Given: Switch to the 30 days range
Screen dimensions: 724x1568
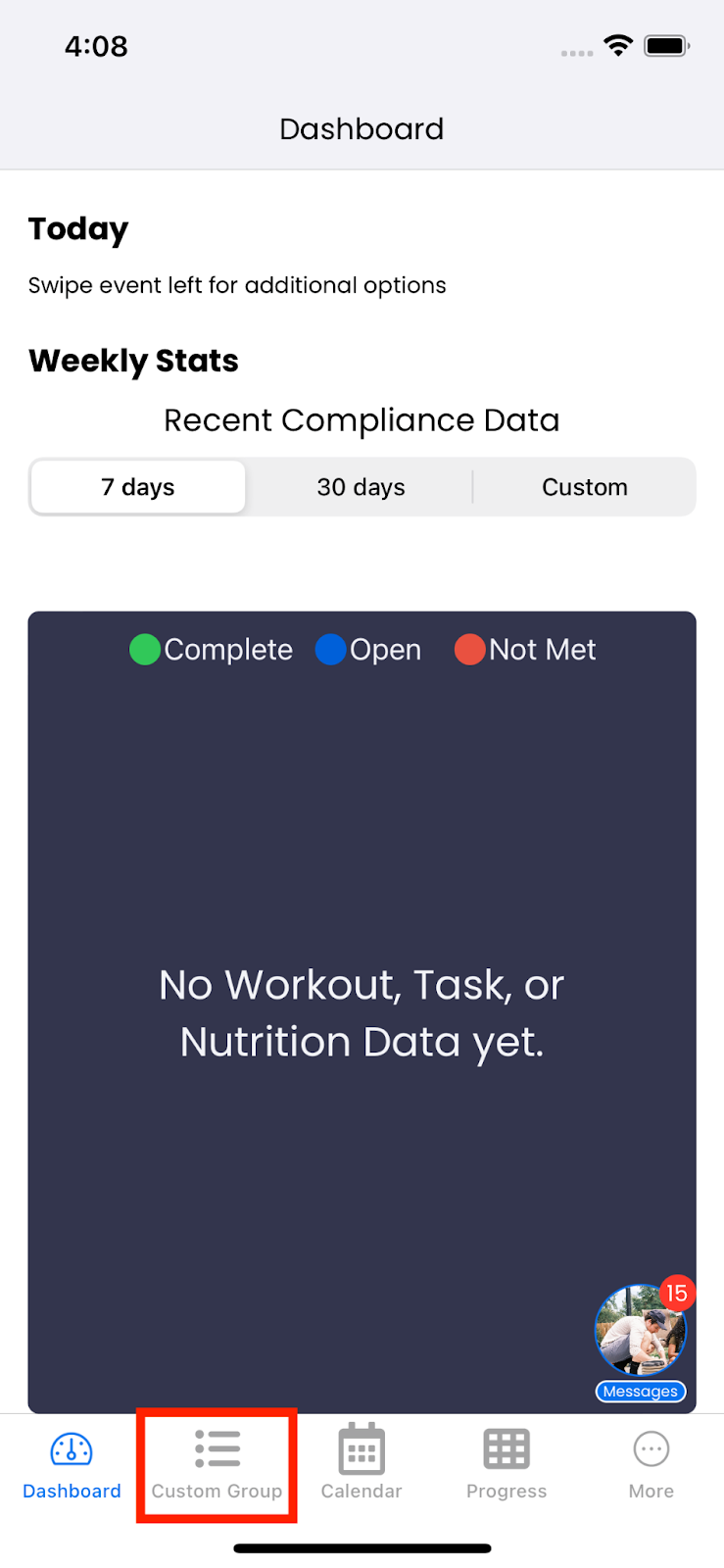Looking at the screenshot, I should click(x=361, y=487).
